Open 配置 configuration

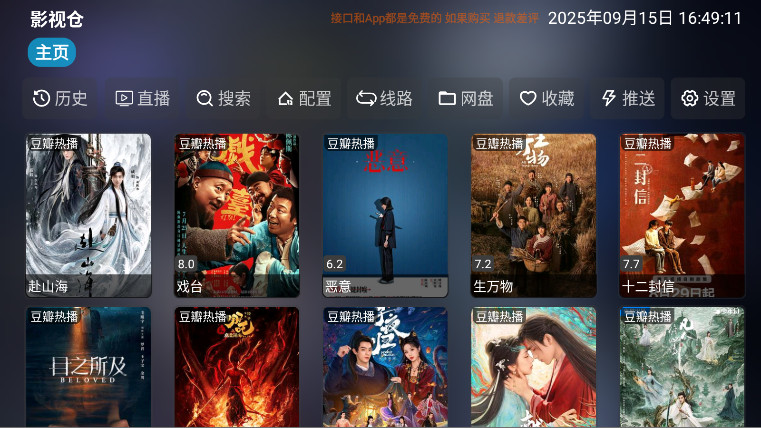[304, 98]
